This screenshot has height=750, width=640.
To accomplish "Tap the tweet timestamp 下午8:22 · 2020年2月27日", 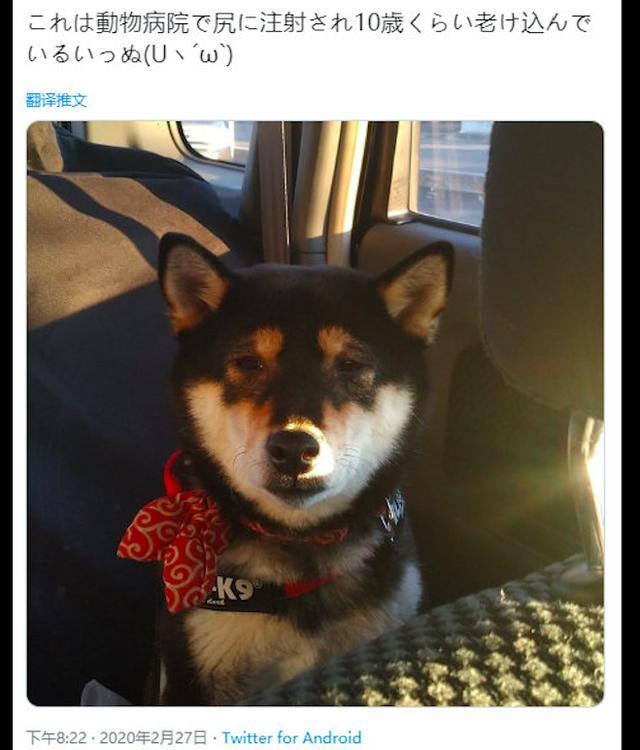I will 117,738.
